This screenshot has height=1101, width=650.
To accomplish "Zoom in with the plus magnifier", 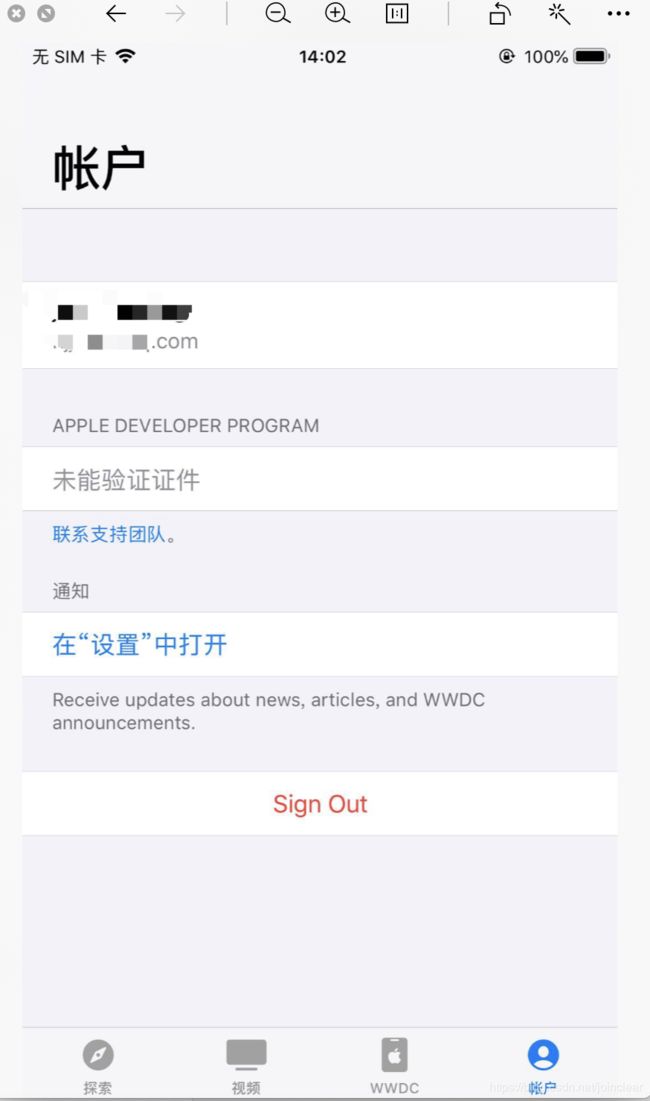I will (x=337, y=13).
